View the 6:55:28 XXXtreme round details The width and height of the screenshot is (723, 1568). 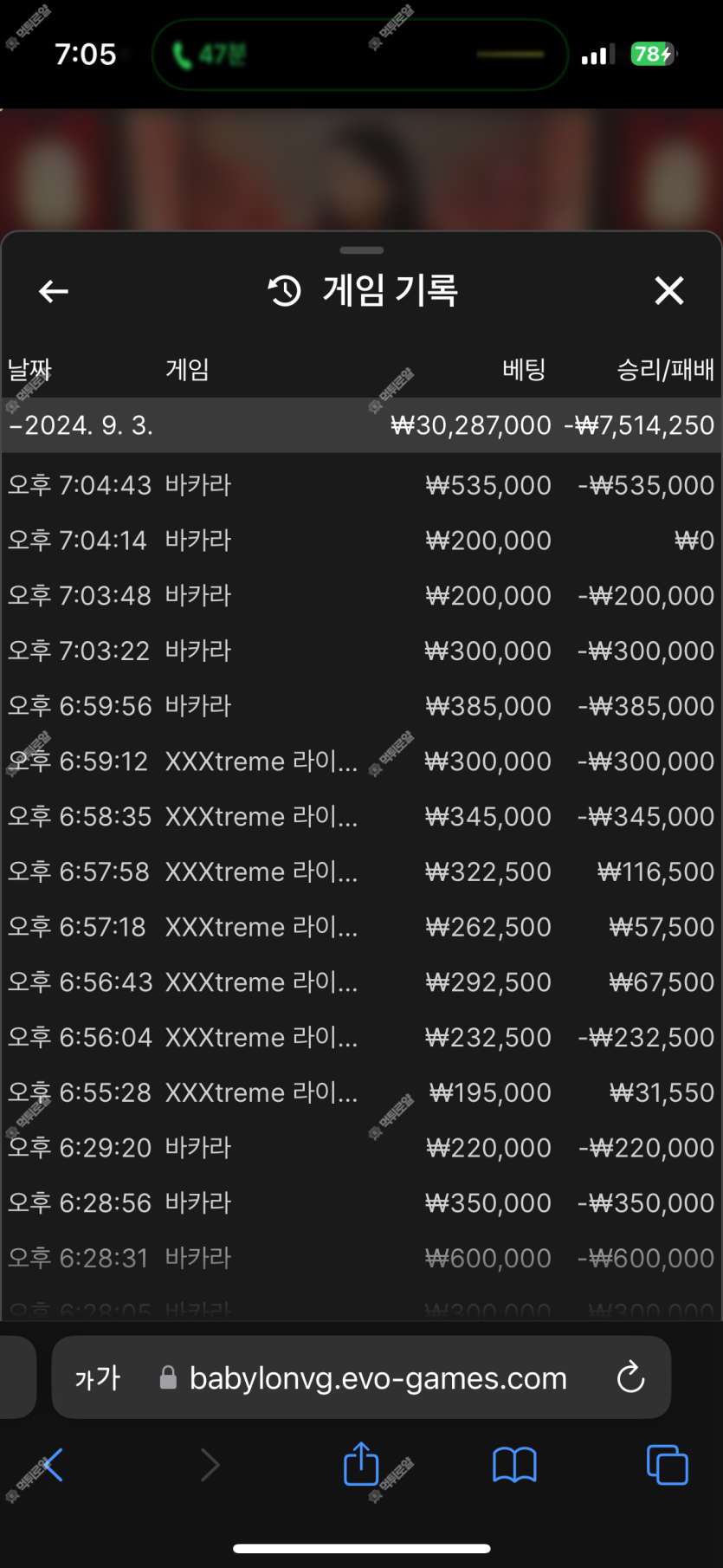pos(362,1092)
